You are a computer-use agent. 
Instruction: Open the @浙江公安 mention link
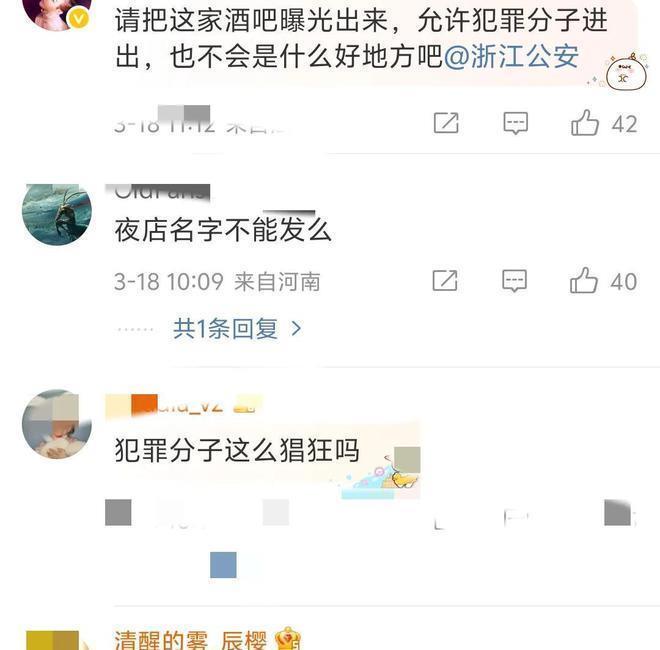point(511,57)
